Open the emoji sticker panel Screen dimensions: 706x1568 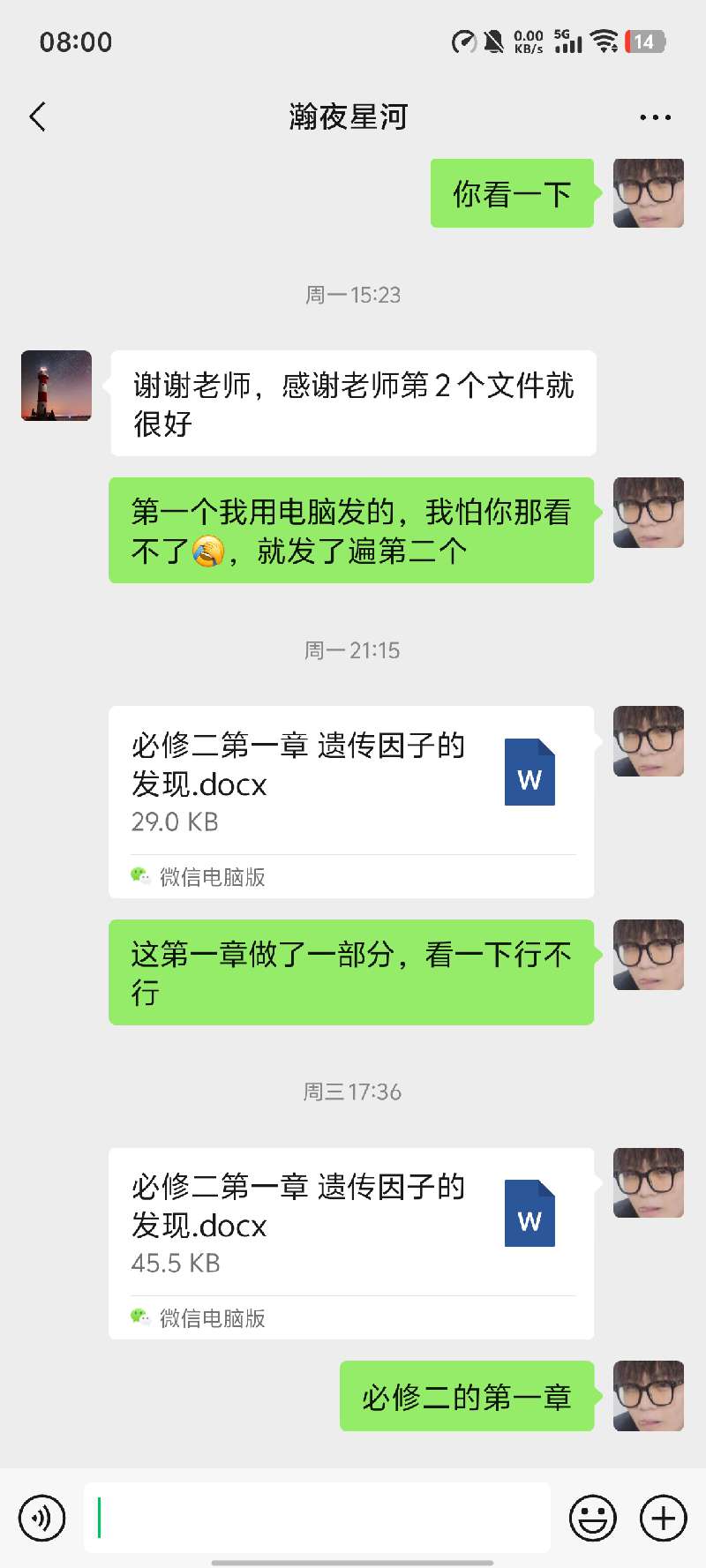click(x=592, y=1518)
